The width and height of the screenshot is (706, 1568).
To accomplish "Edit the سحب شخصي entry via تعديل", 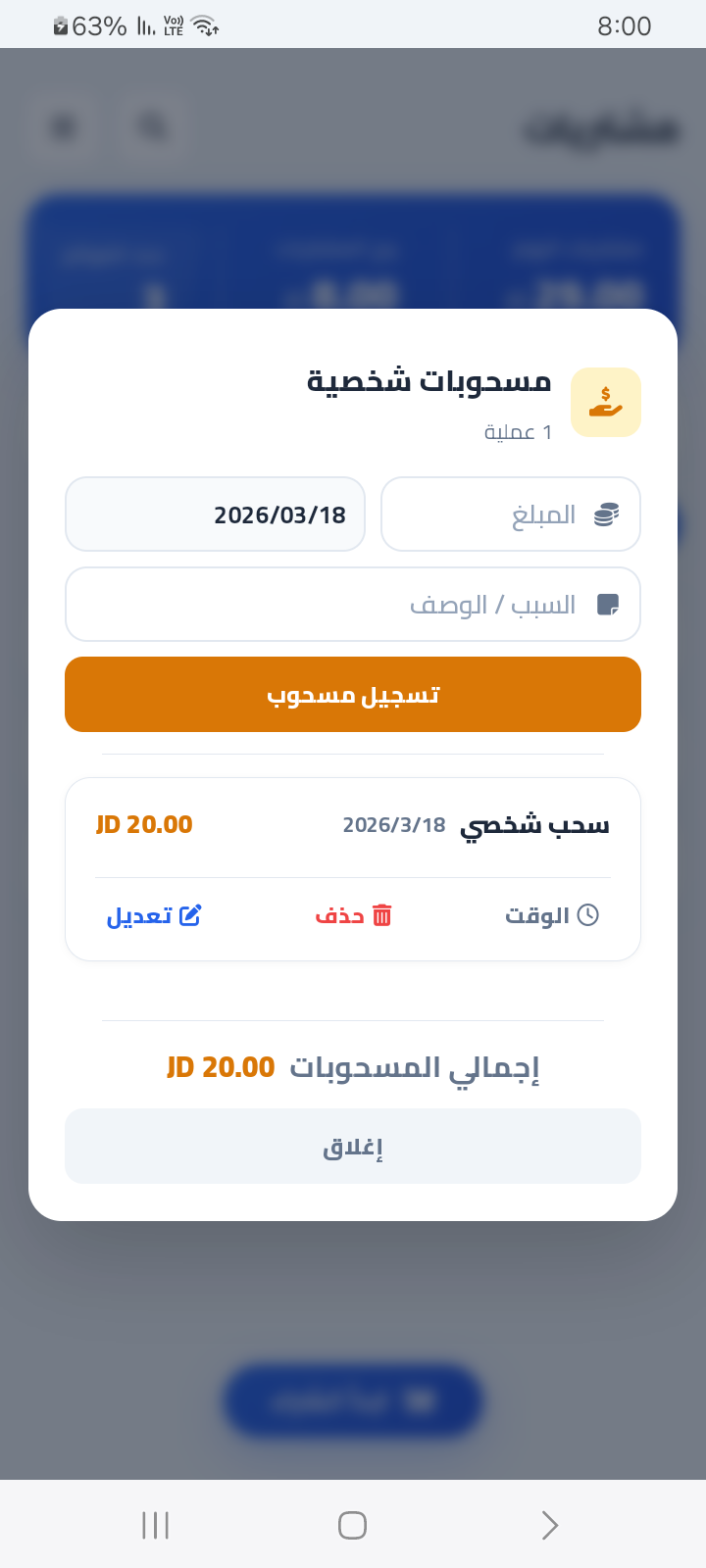I will tap(154, 915).
